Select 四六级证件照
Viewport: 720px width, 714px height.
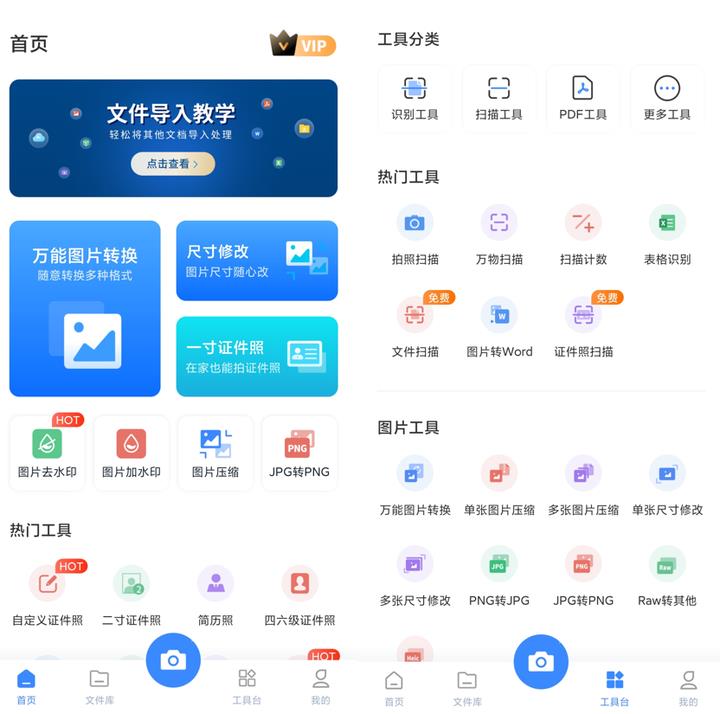click(299, 593)
